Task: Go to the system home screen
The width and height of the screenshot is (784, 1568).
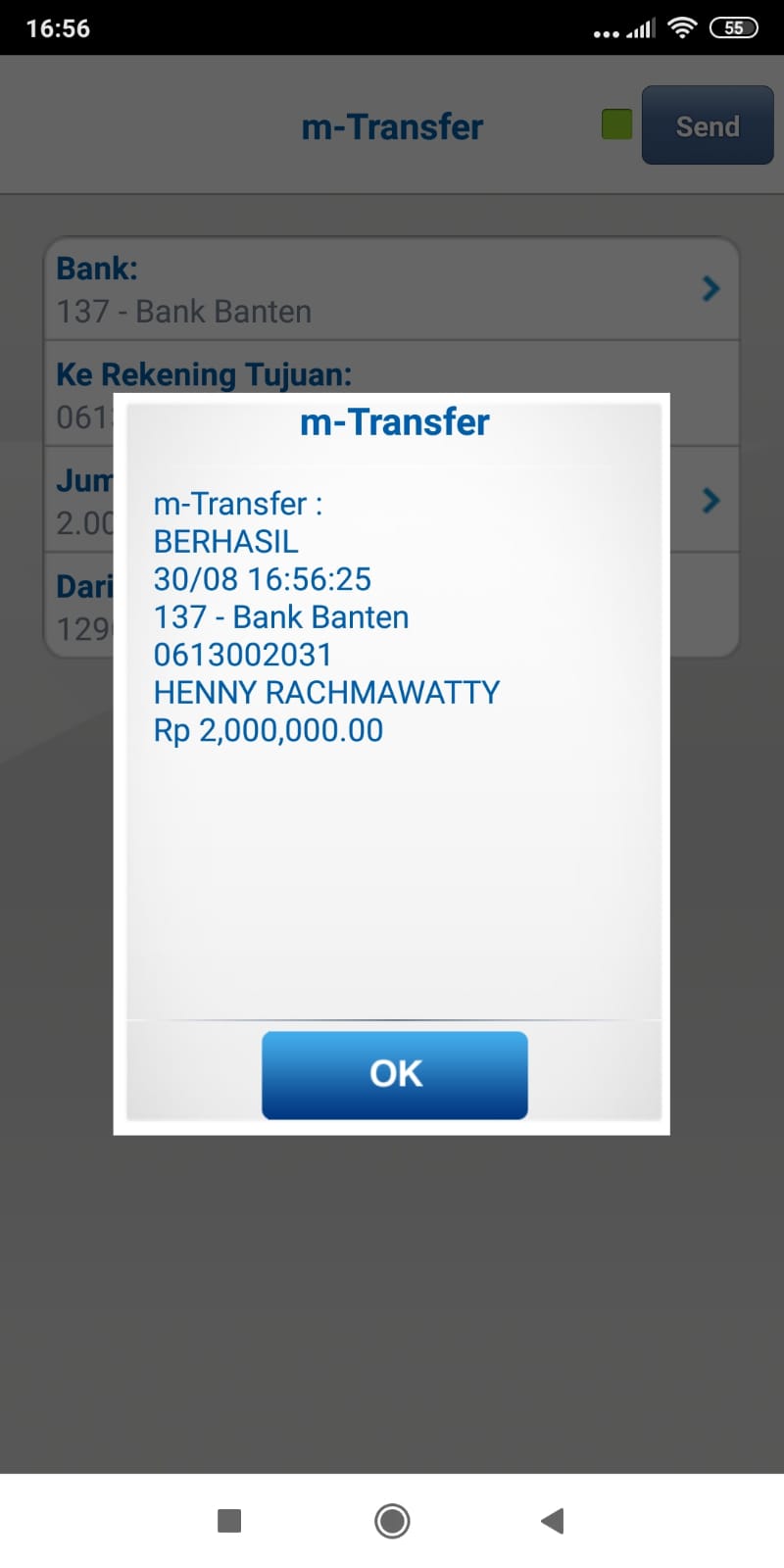Action: click(x=392, y=1520)
